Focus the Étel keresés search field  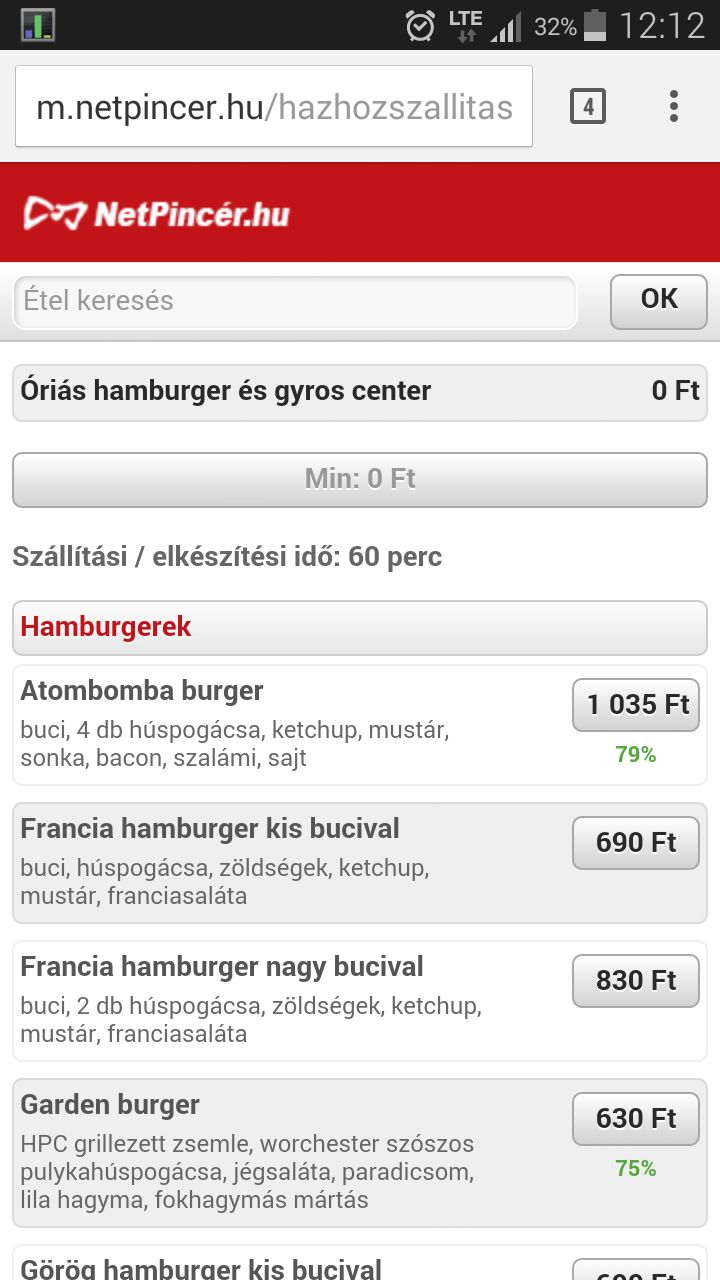click(295, 302)
